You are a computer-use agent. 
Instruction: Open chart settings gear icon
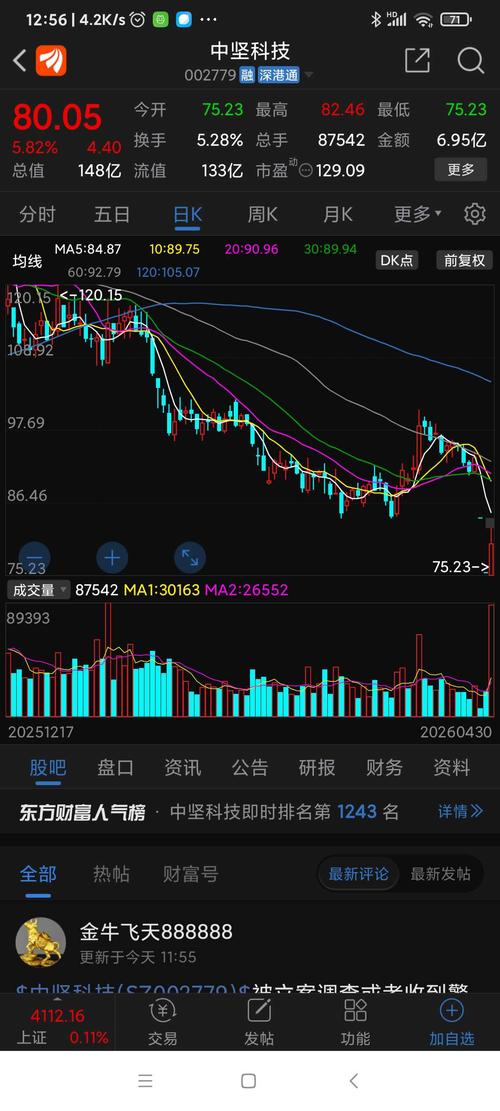click(475, 214)
